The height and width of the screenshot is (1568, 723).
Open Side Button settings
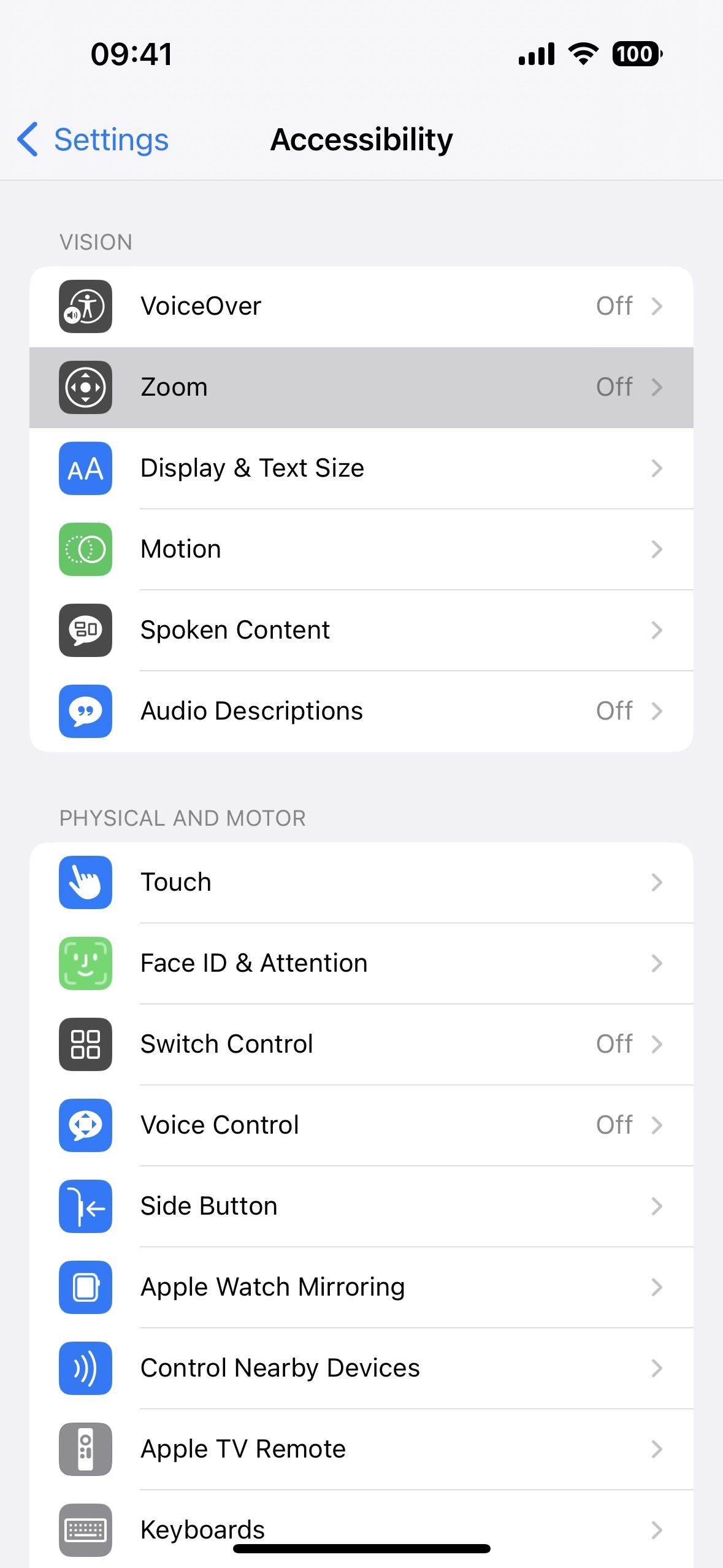click(361, 1206)
